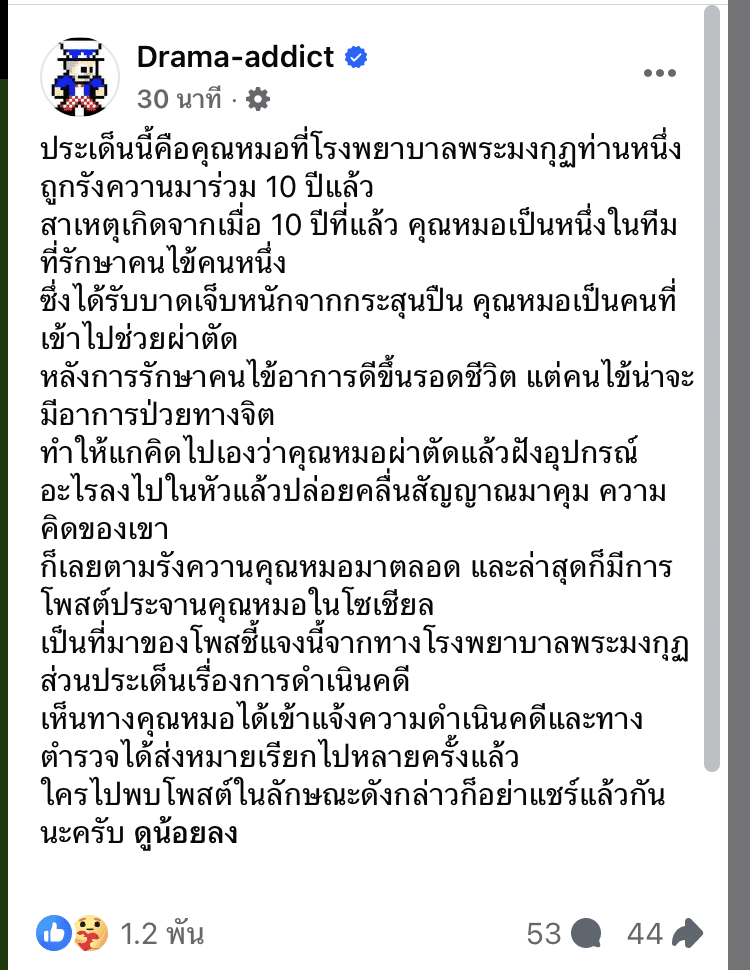Open the post's three-dot options menu
Image resolution: width=750 pixels, height=970 pixels.
click(660, 74)
